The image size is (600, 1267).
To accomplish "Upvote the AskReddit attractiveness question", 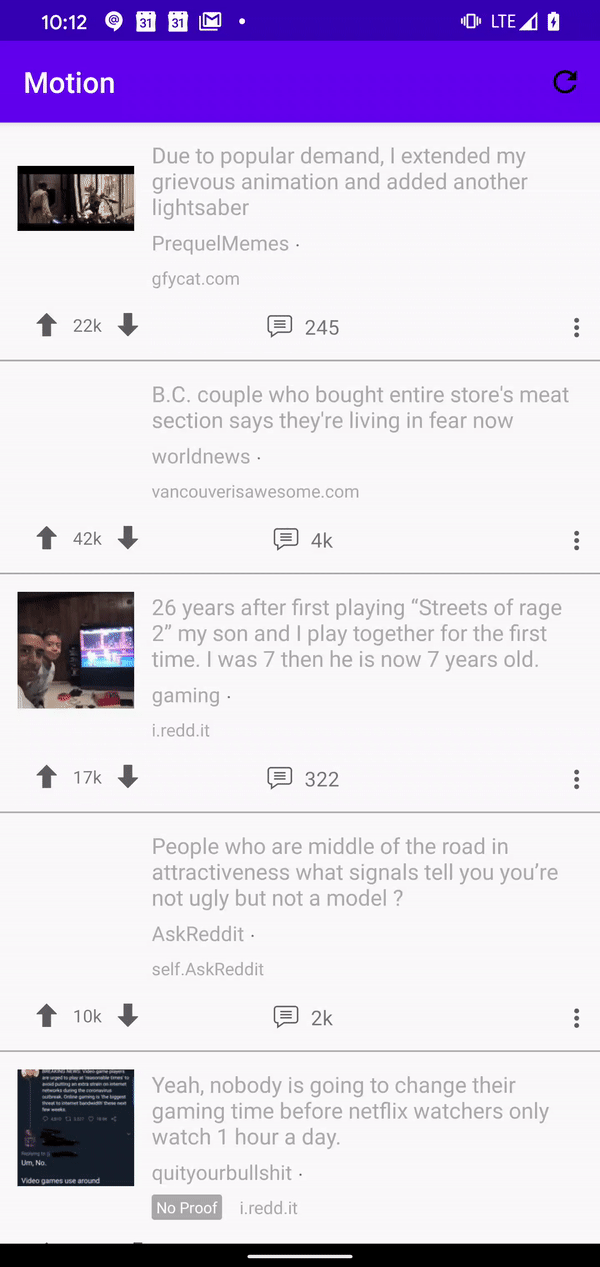I will [x=46, y=1016].
